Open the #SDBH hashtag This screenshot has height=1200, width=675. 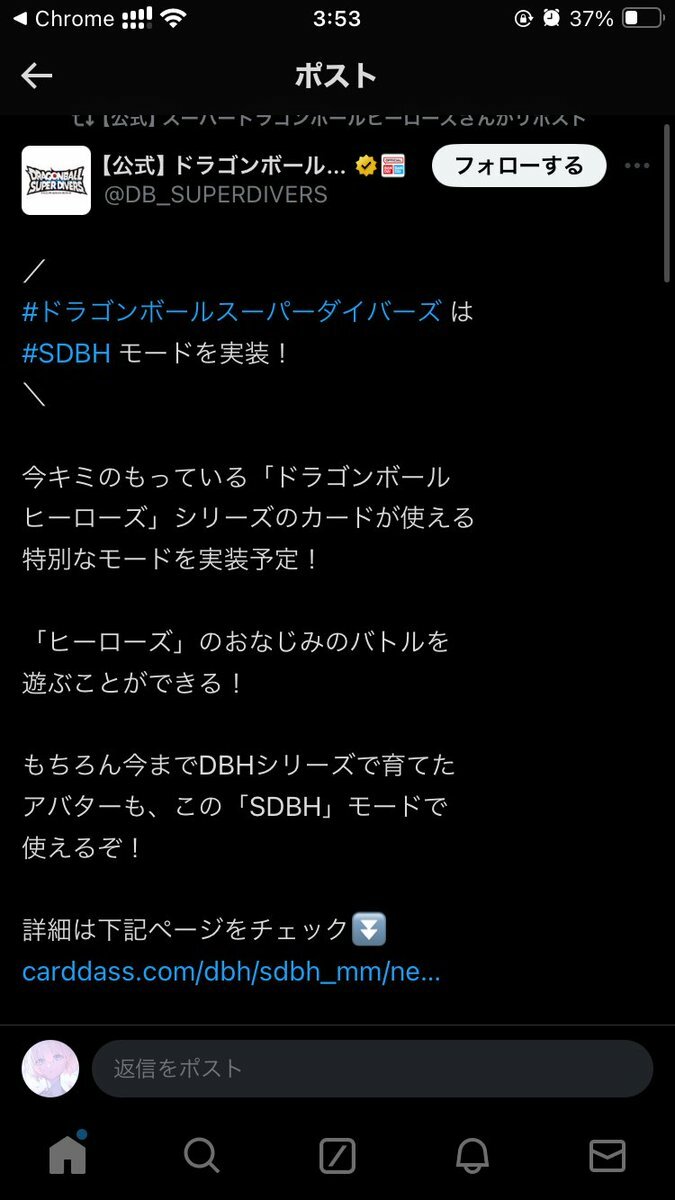pos(66,353)
